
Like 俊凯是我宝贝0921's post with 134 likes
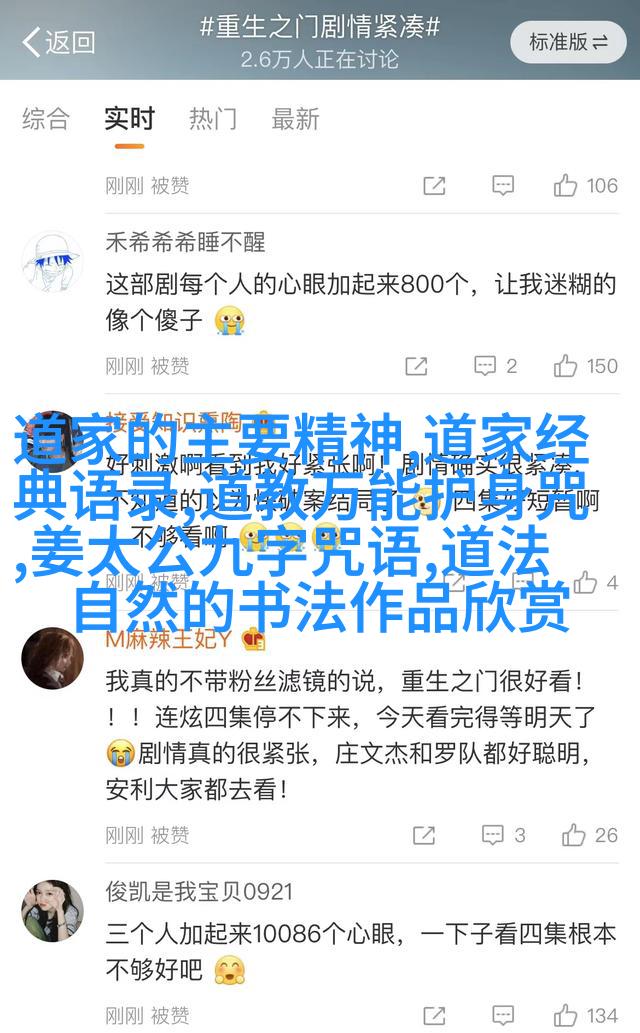click(x=587, y=1016)
